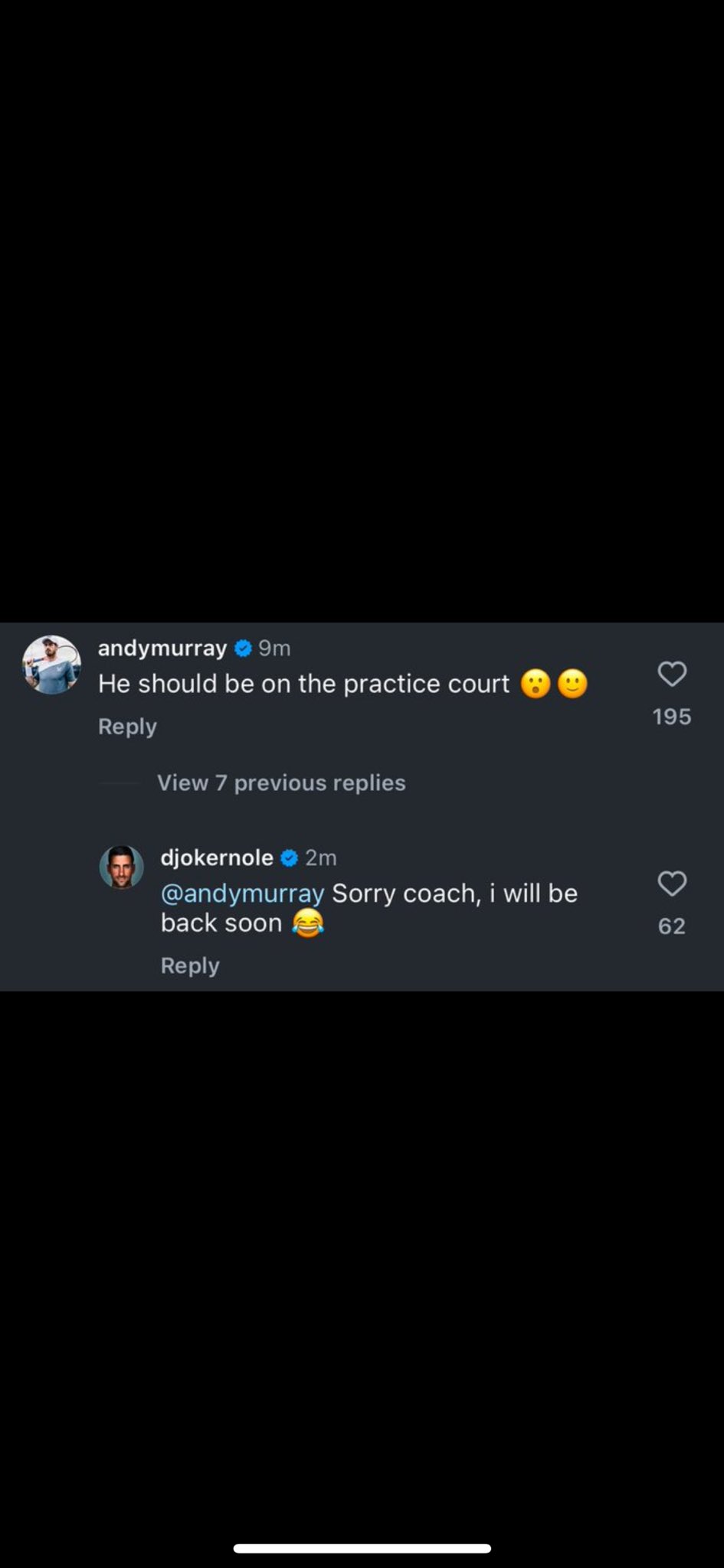Reply to djokernole's comment
The height and width of the screenshot is (1568, 724).
point(190,966)
